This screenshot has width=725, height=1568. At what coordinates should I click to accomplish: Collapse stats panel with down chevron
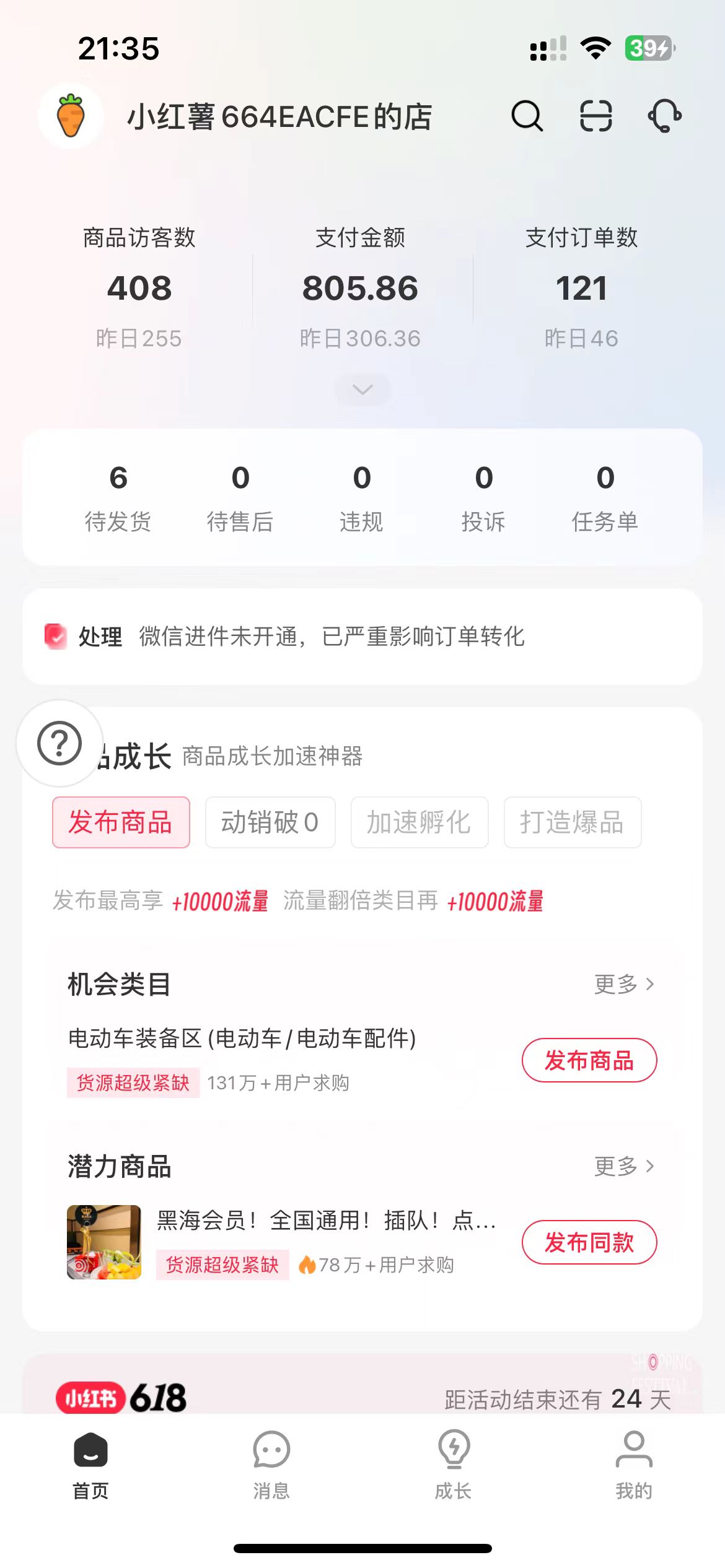pos(362,389)
